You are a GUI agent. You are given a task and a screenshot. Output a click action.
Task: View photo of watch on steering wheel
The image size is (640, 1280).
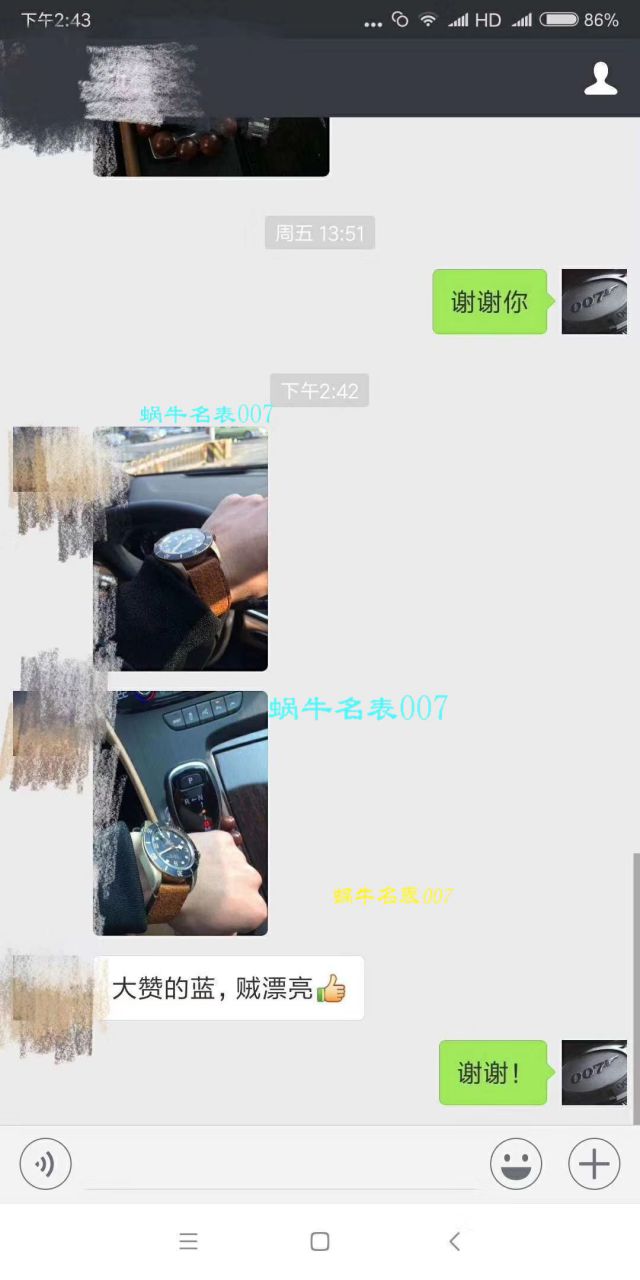pos(181,548)
